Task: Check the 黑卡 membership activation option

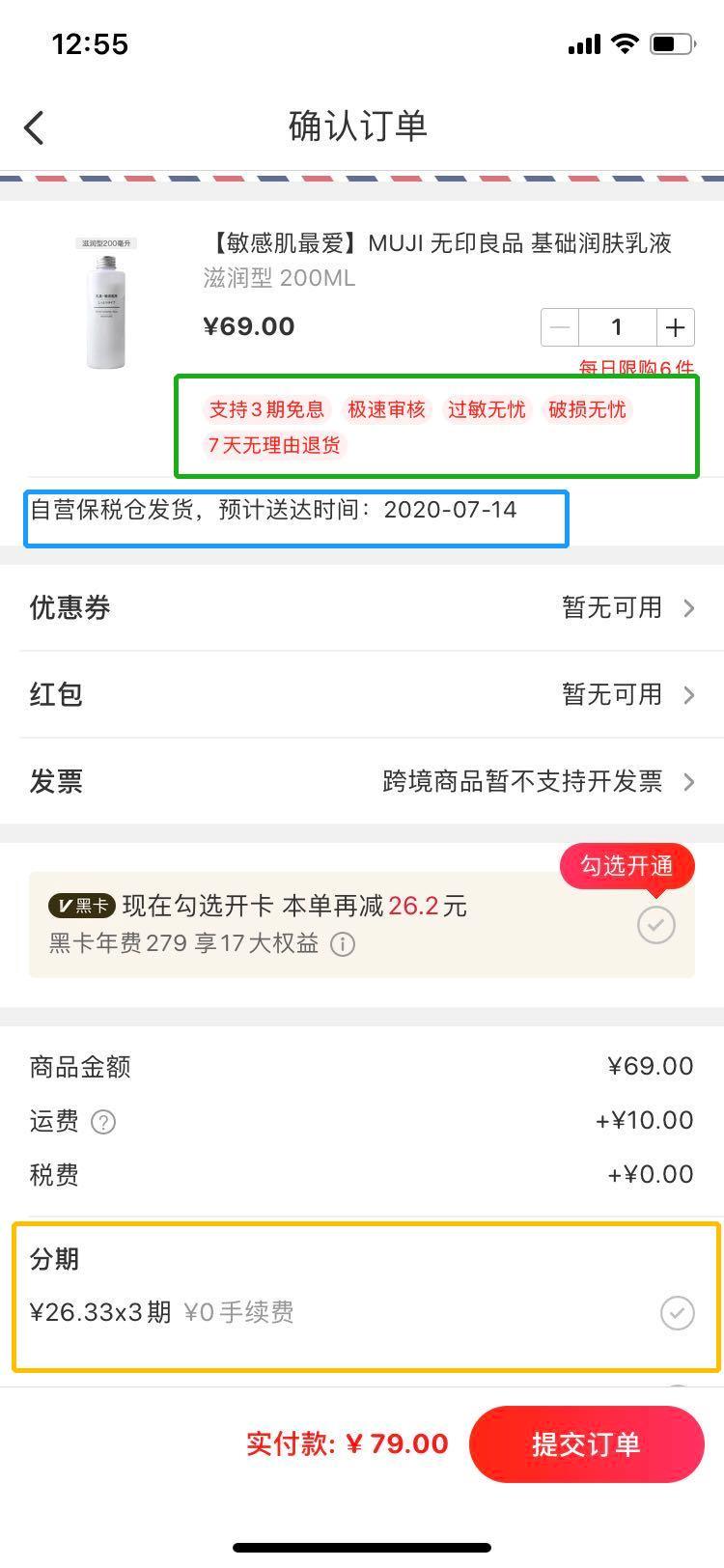Action: 656,925
